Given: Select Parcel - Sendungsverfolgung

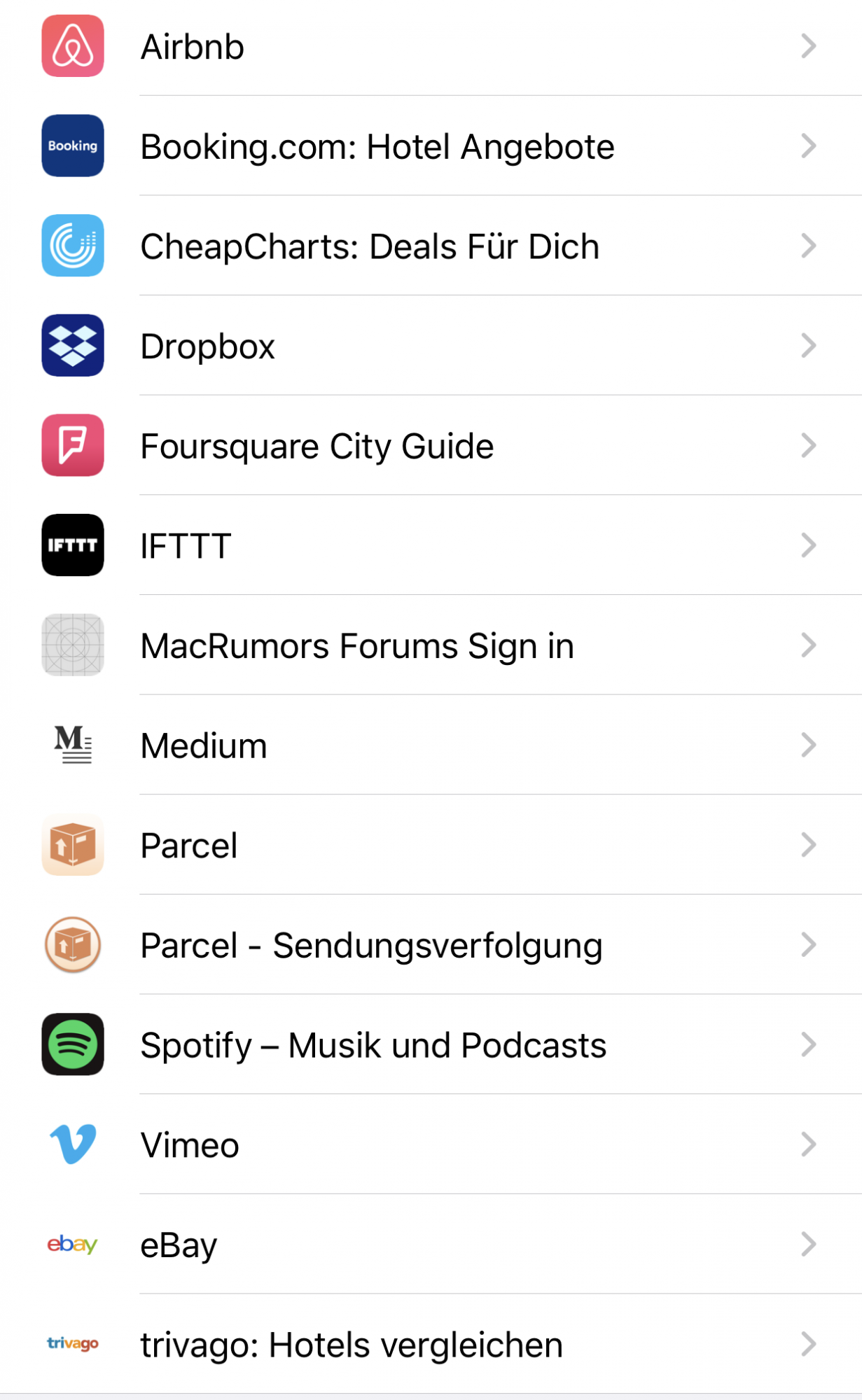Looking at the screenshot, I should [x=431, y=945].
